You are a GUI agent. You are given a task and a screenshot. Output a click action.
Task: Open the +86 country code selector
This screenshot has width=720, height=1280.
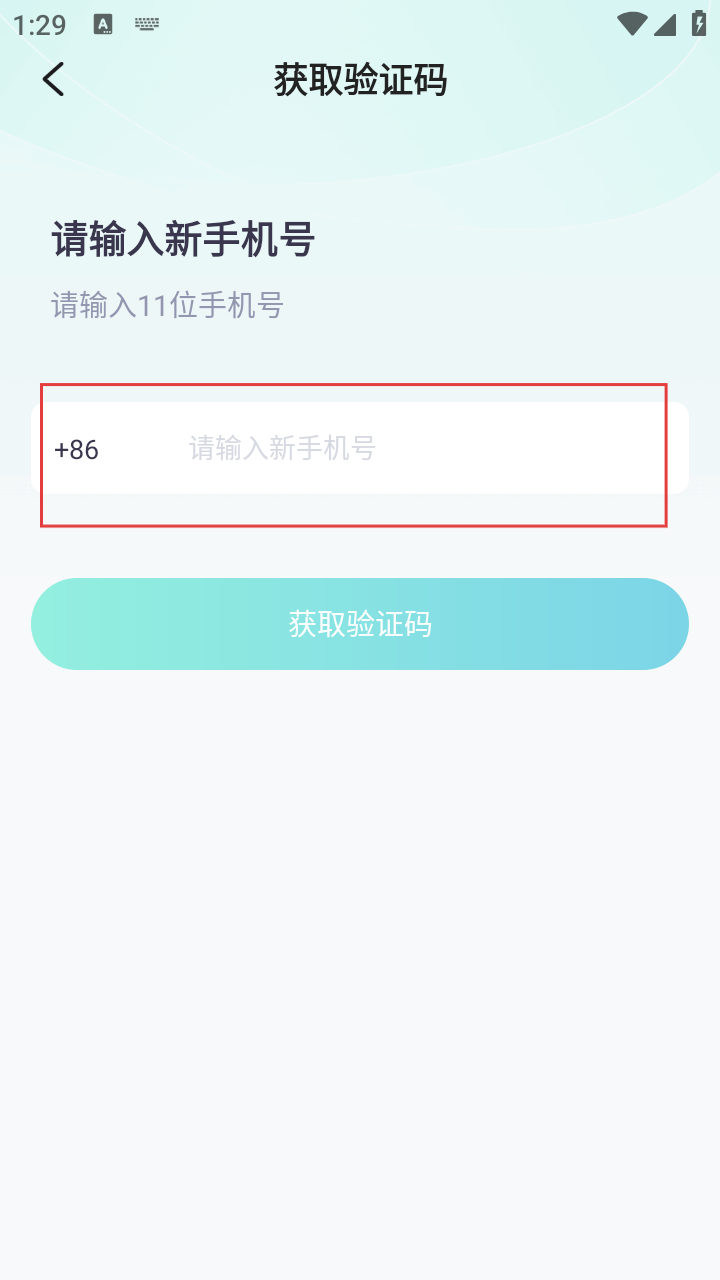click(77, 450)
